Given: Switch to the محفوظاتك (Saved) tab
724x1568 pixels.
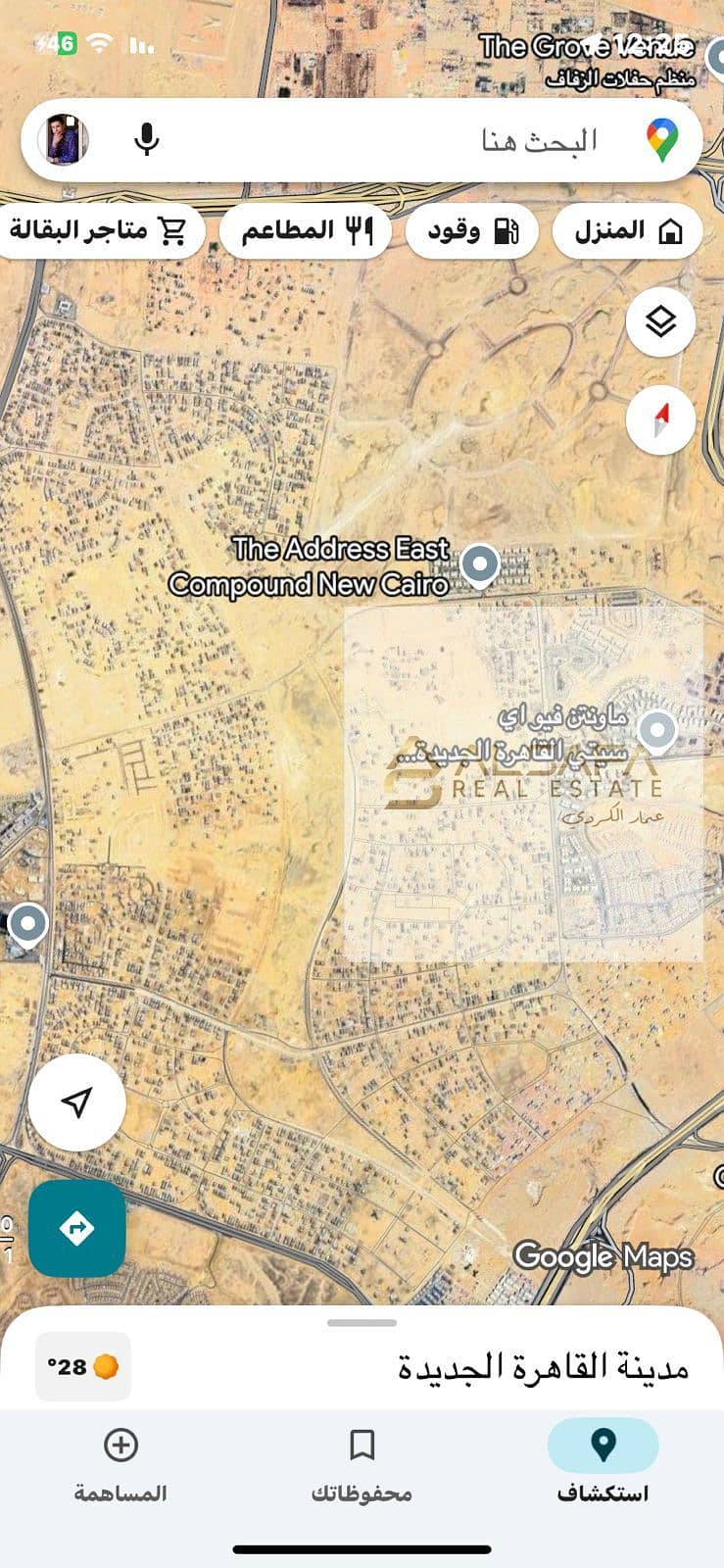Looking at the screenshot, I should click(x=362, y=1462).
